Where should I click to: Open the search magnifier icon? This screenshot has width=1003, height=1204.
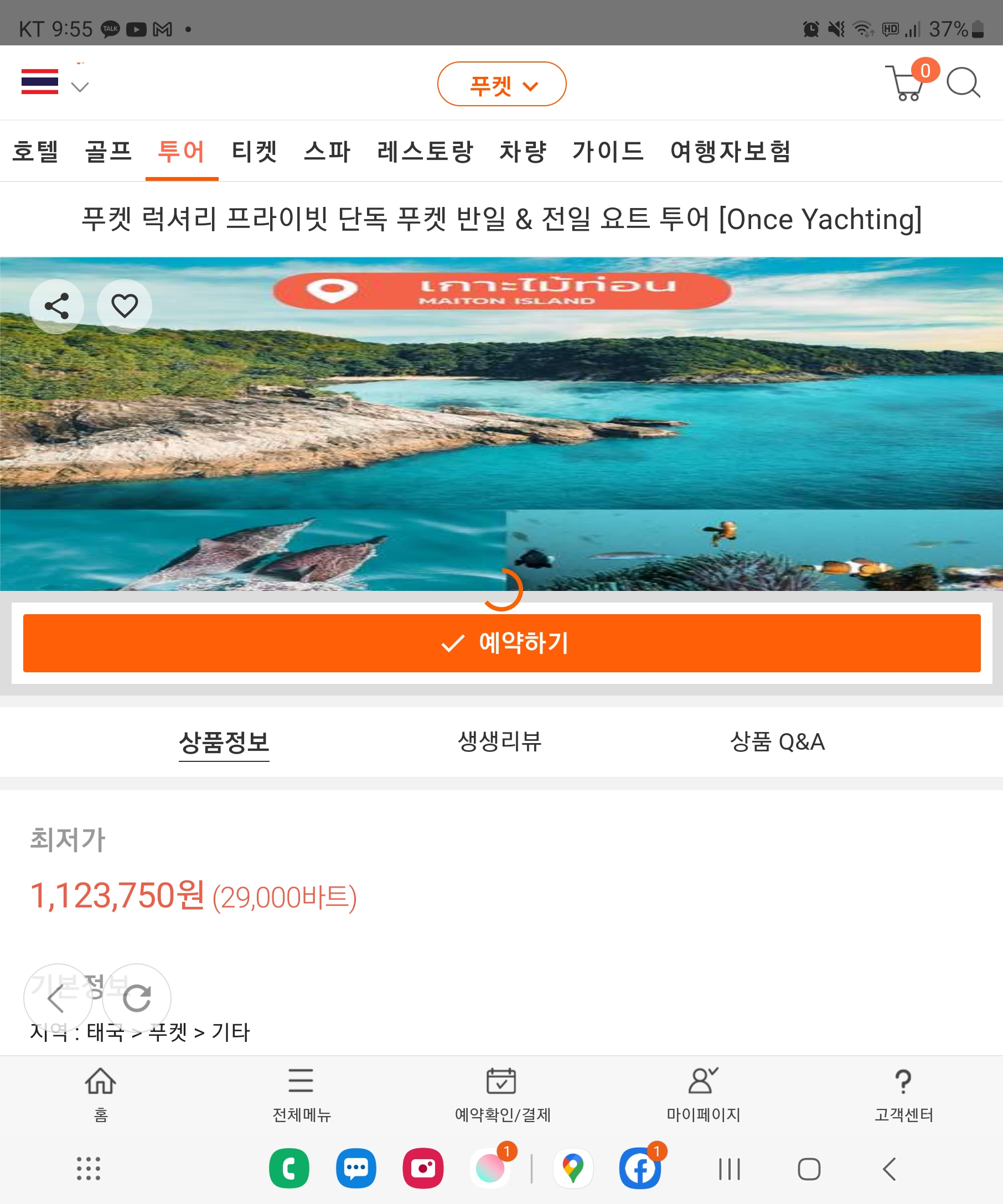tap(963, 84)
